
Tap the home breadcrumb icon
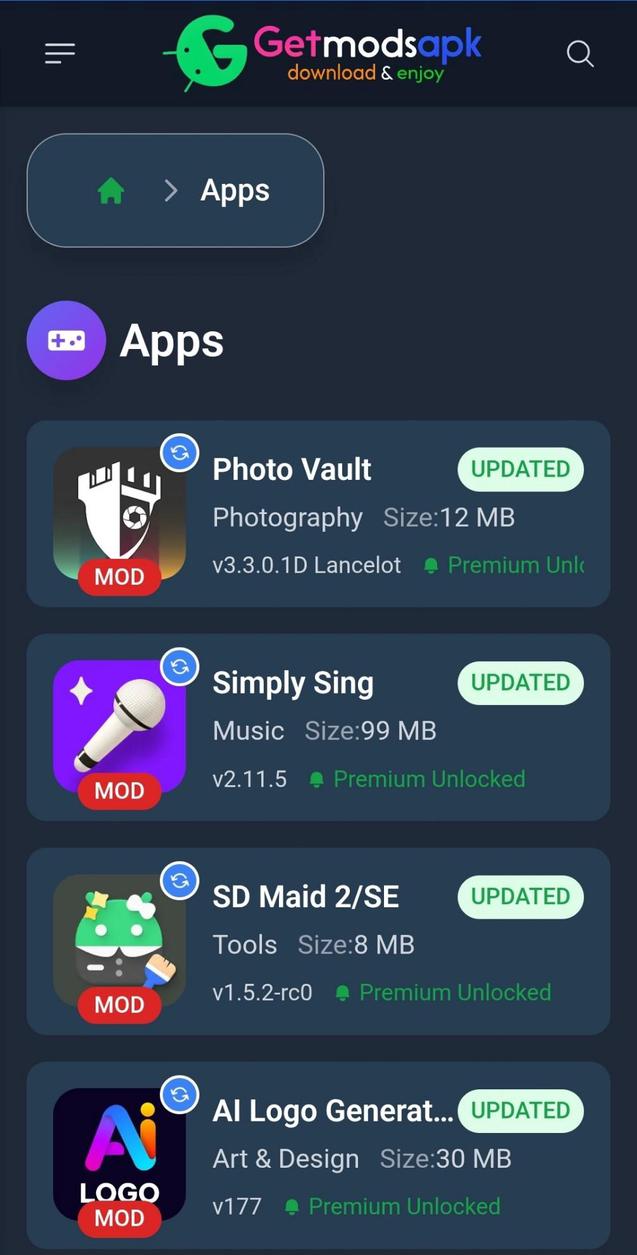(x=111, y=191)
